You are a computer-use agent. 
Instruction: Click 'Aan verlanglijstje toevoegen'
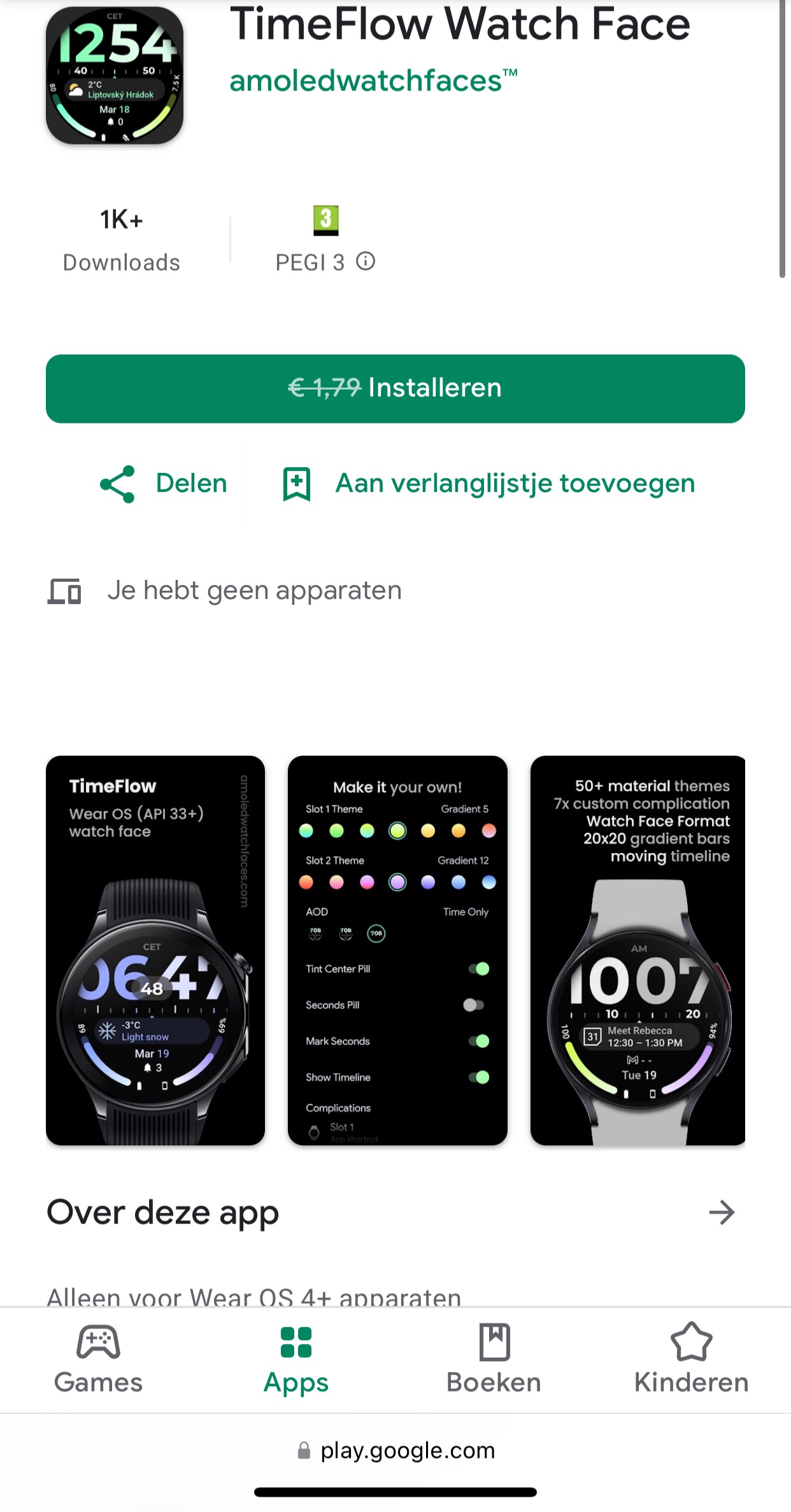[x=514, y=484]
